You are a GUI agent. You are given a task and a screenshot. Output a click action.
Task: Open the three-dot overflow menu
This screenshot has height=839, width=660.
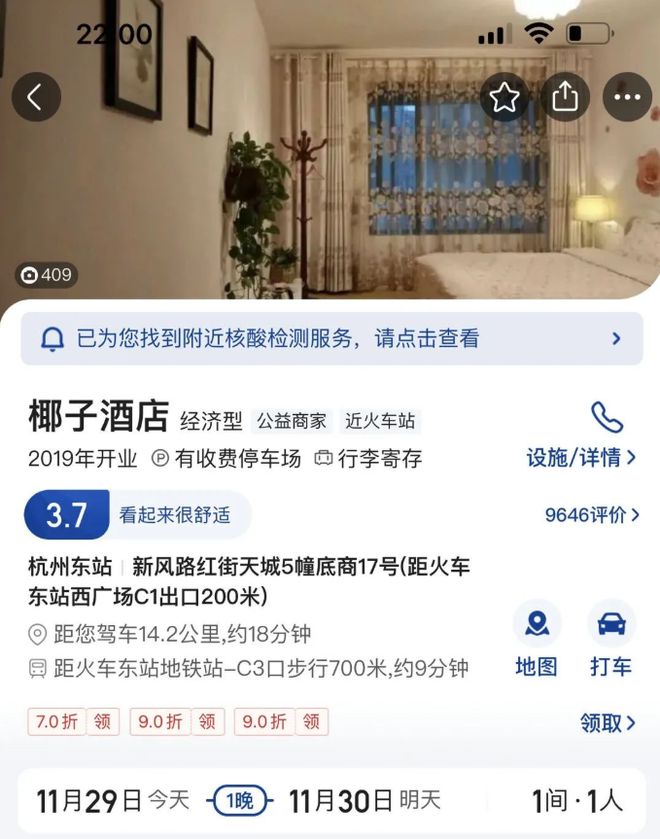[627, 97]
